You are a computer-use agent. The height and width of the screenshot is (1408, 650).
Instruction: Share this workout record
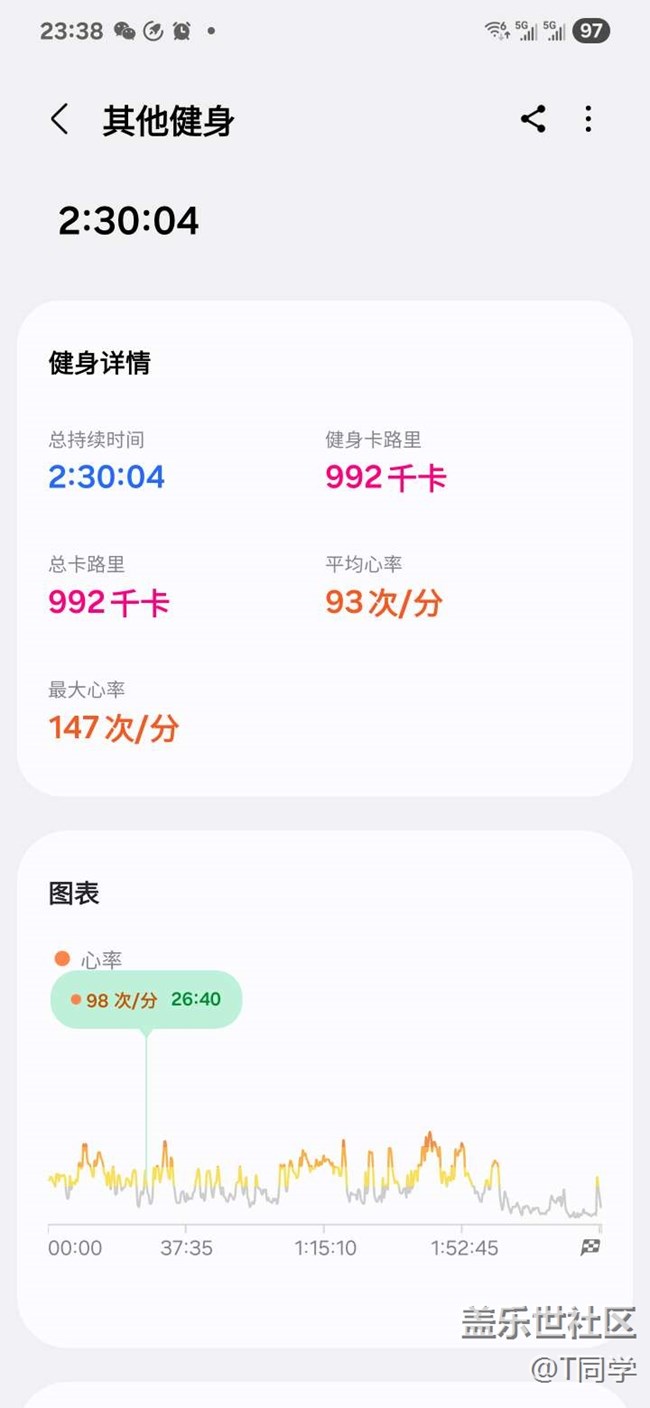pyautogui.click(x=533, y=119)
